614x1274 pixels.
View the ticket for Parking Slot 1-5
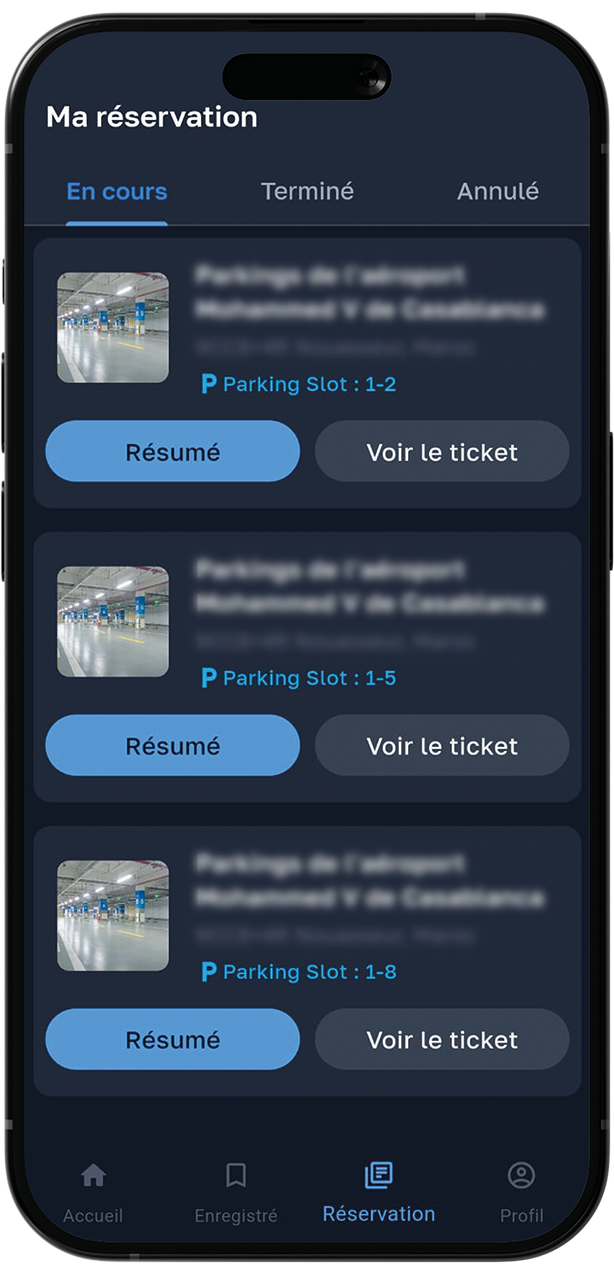442,746
